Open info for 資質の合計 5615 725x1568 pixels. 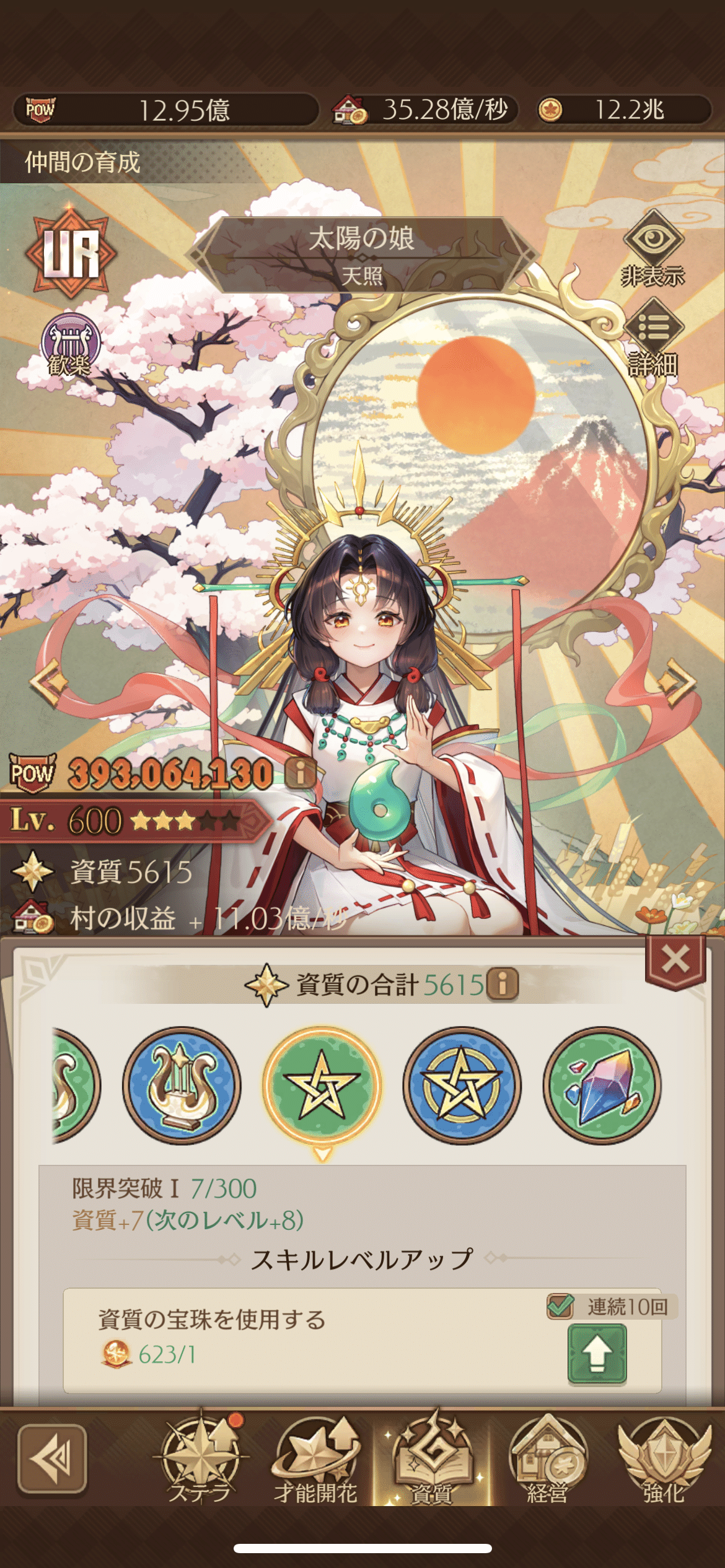pos(503,984)
